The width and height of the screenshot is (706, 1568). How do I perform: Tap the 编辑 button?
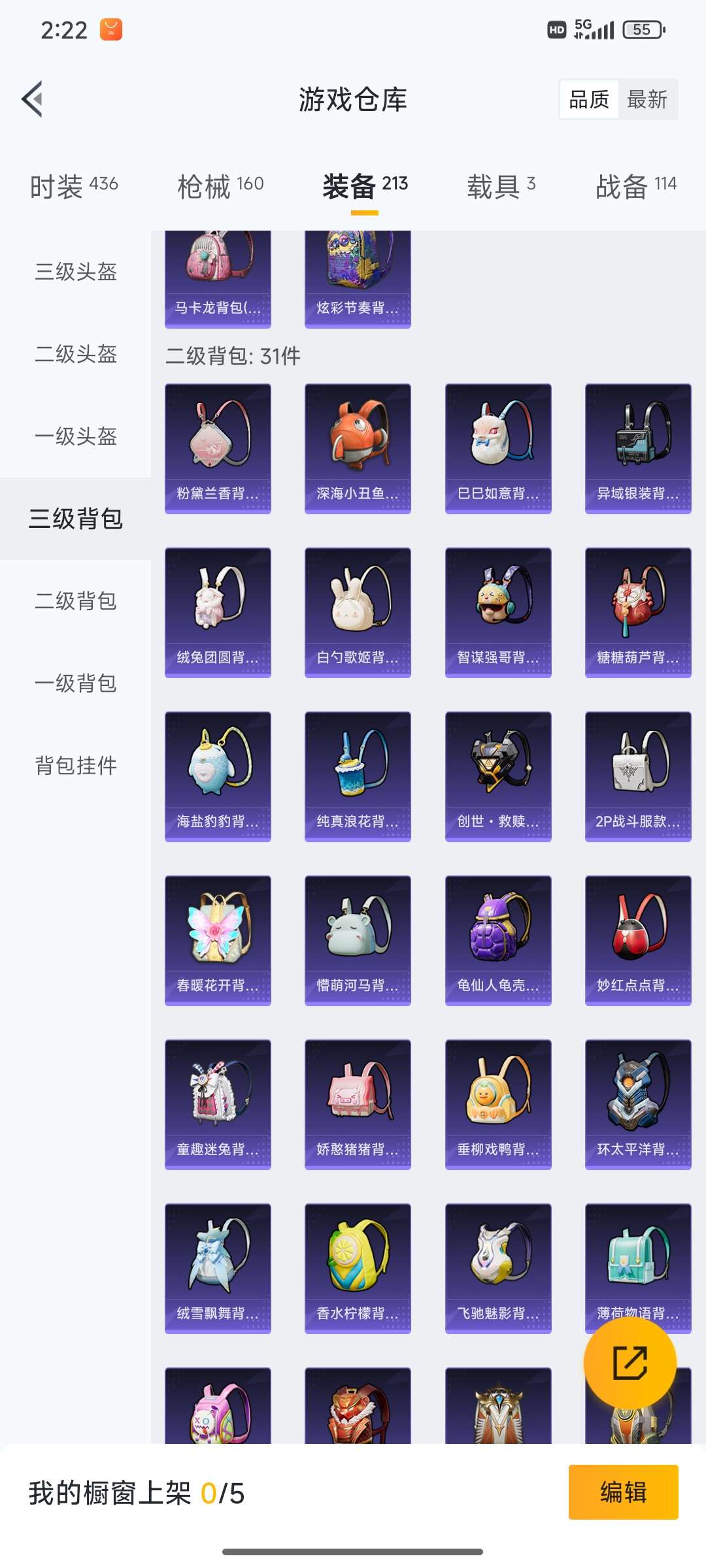pos(623,1492)
